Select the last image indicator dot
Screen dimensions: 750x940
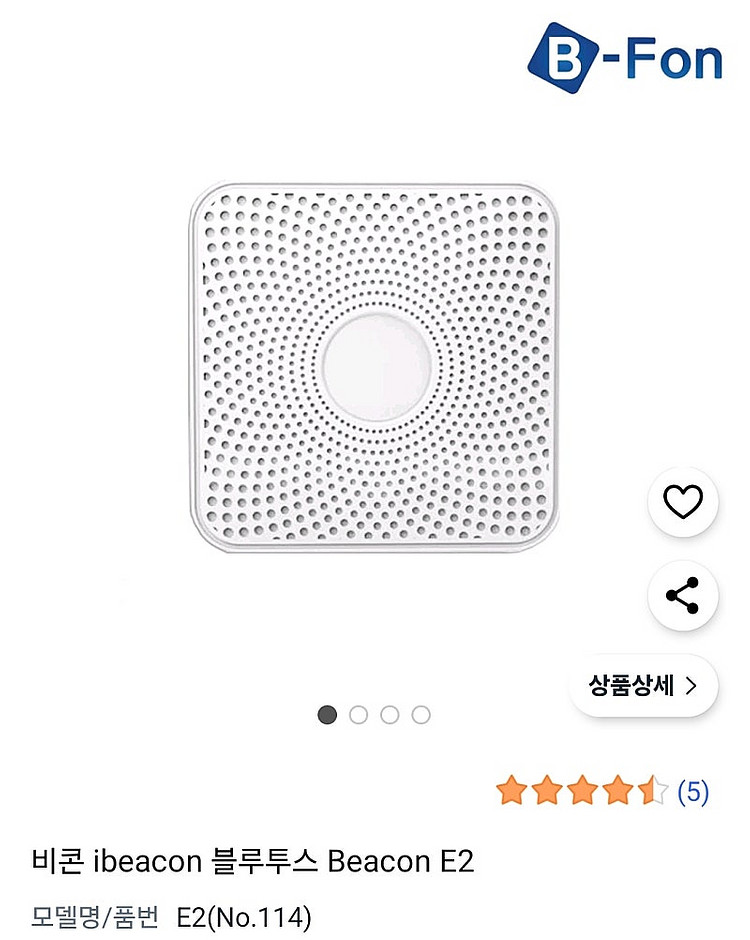click(x=421, y=715)
